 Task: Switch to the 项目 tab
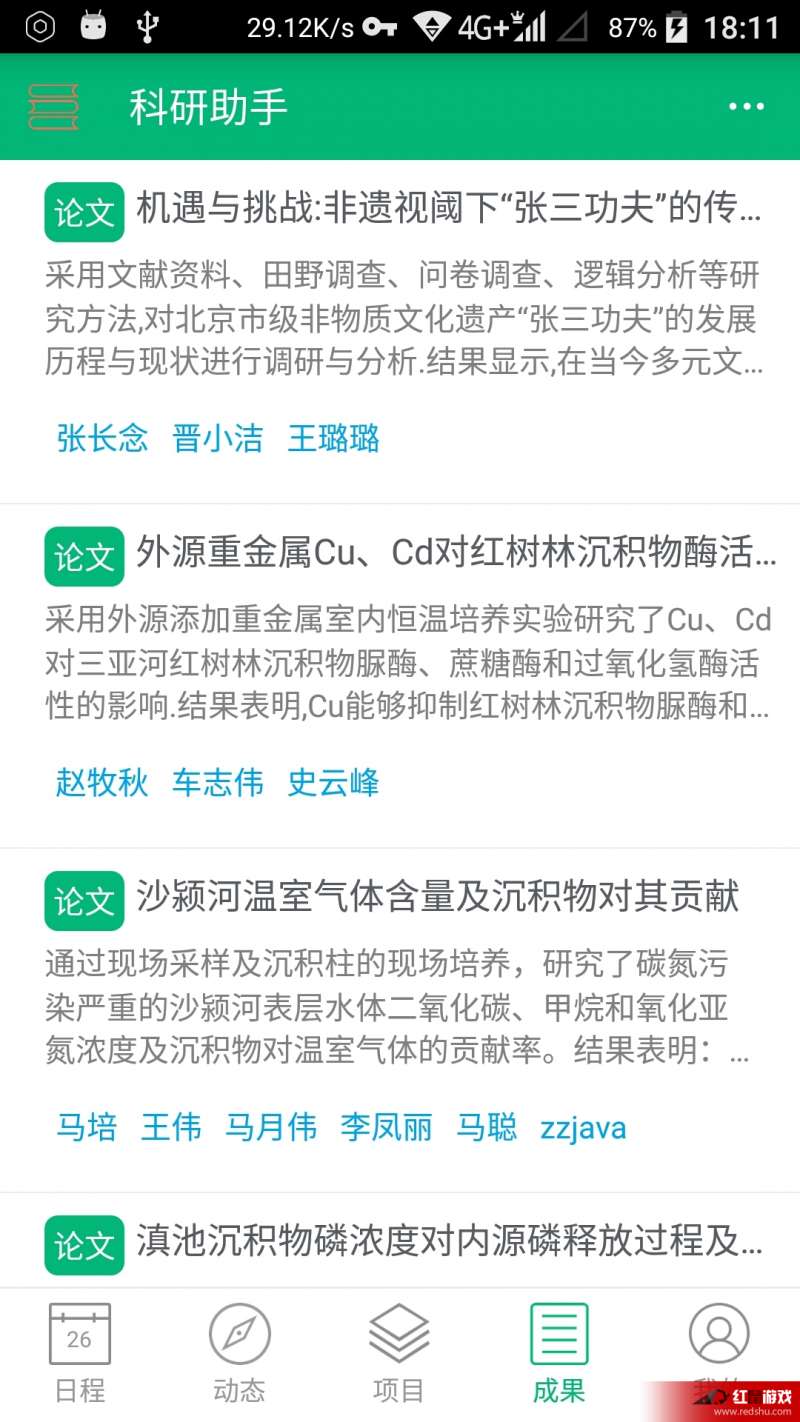[399, 1353]
